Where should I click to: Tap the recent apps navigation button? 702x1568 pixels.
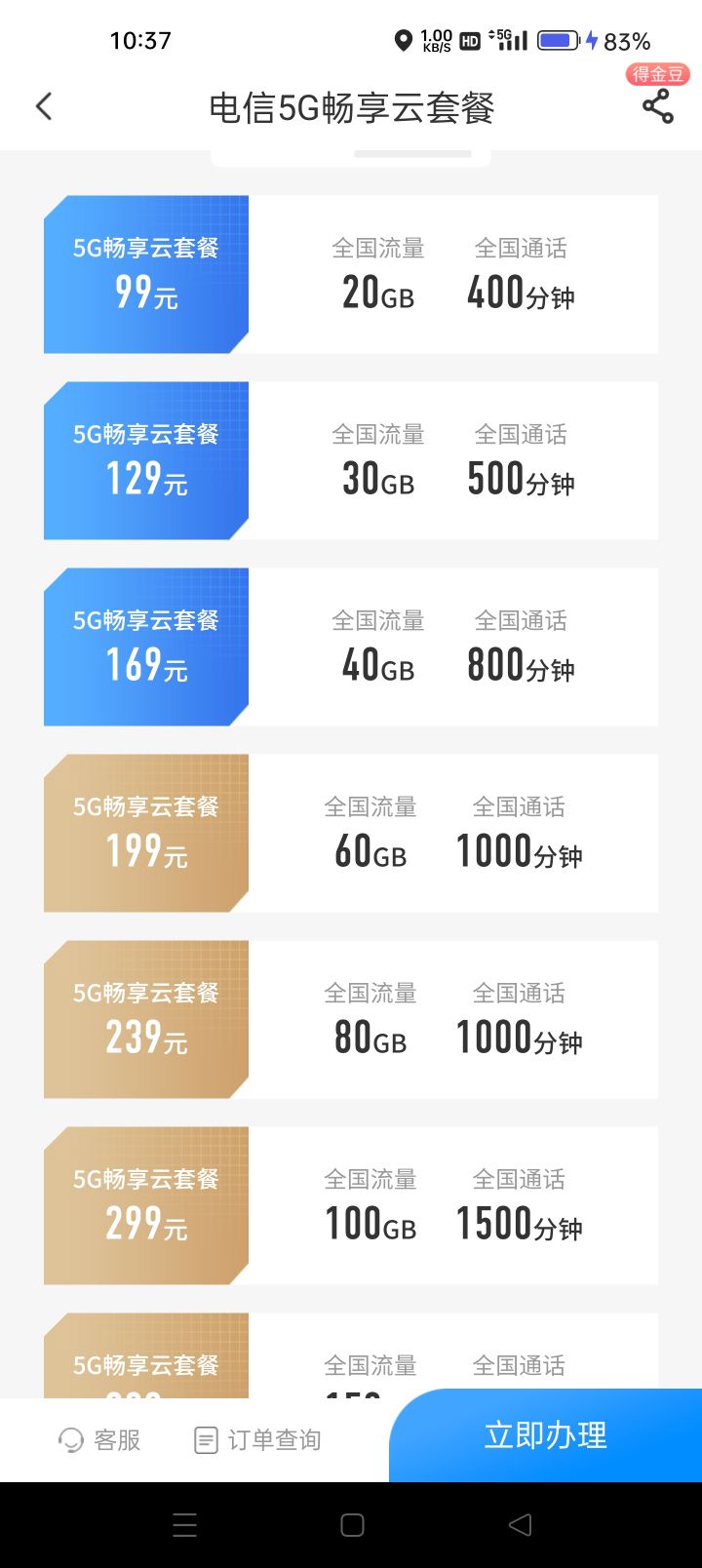point(184,1524)
